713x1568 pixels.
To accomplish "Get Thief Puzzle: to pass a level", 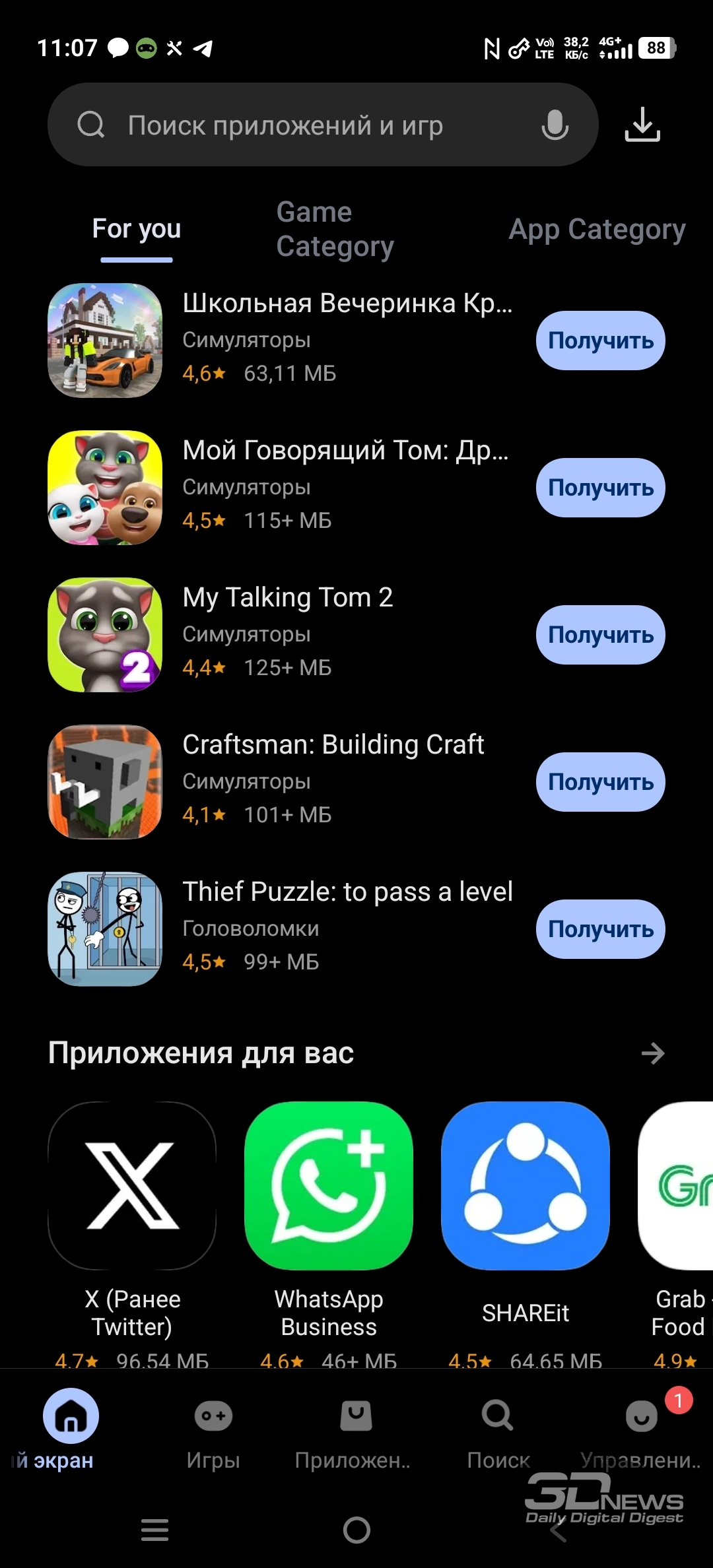I will pyautogui.click(x=600, y=929).
